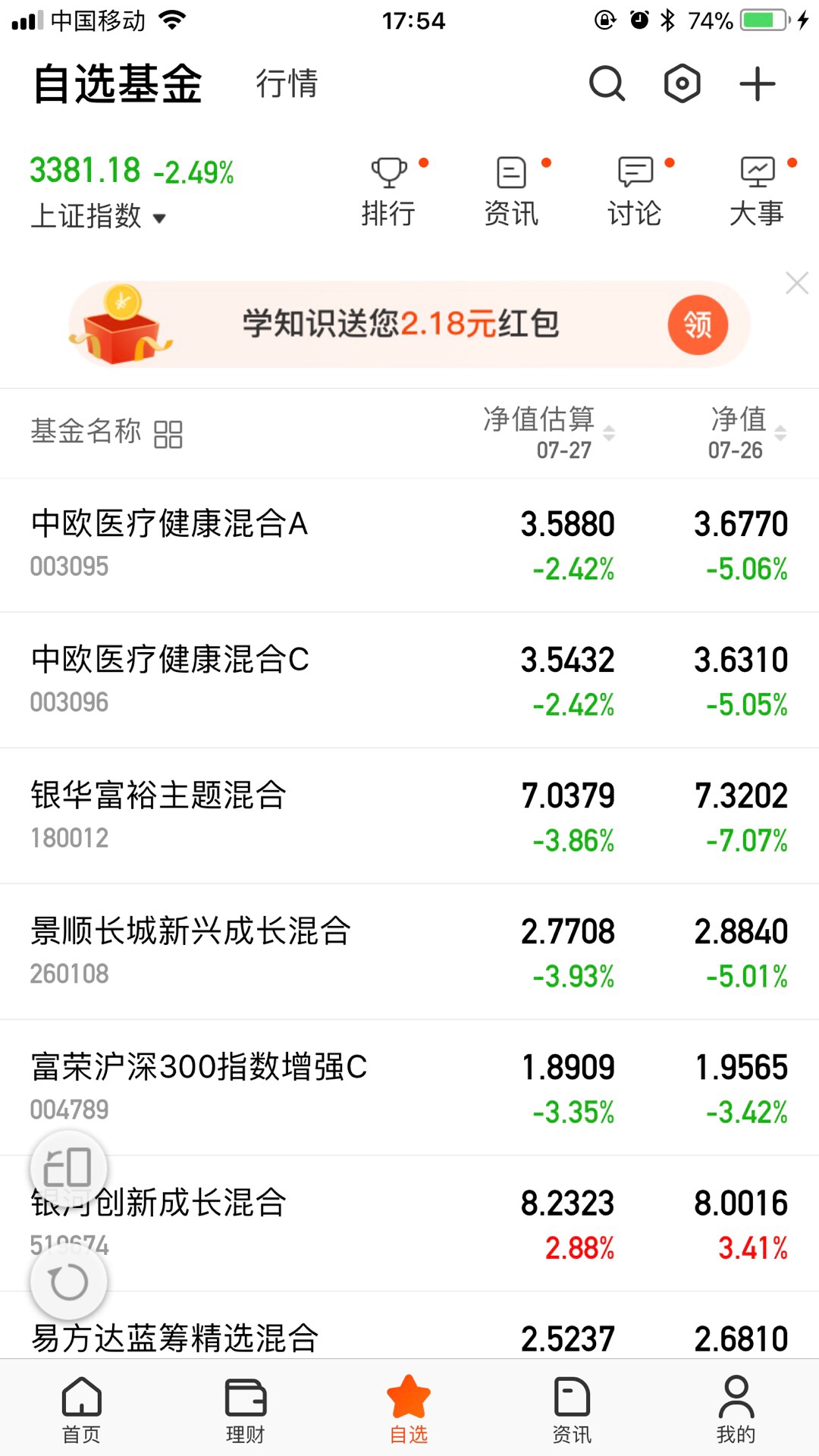819x1456 pixels.
Task: Go to the 首页 tab
Action: pyautogui.click(x=81, y=1410)
